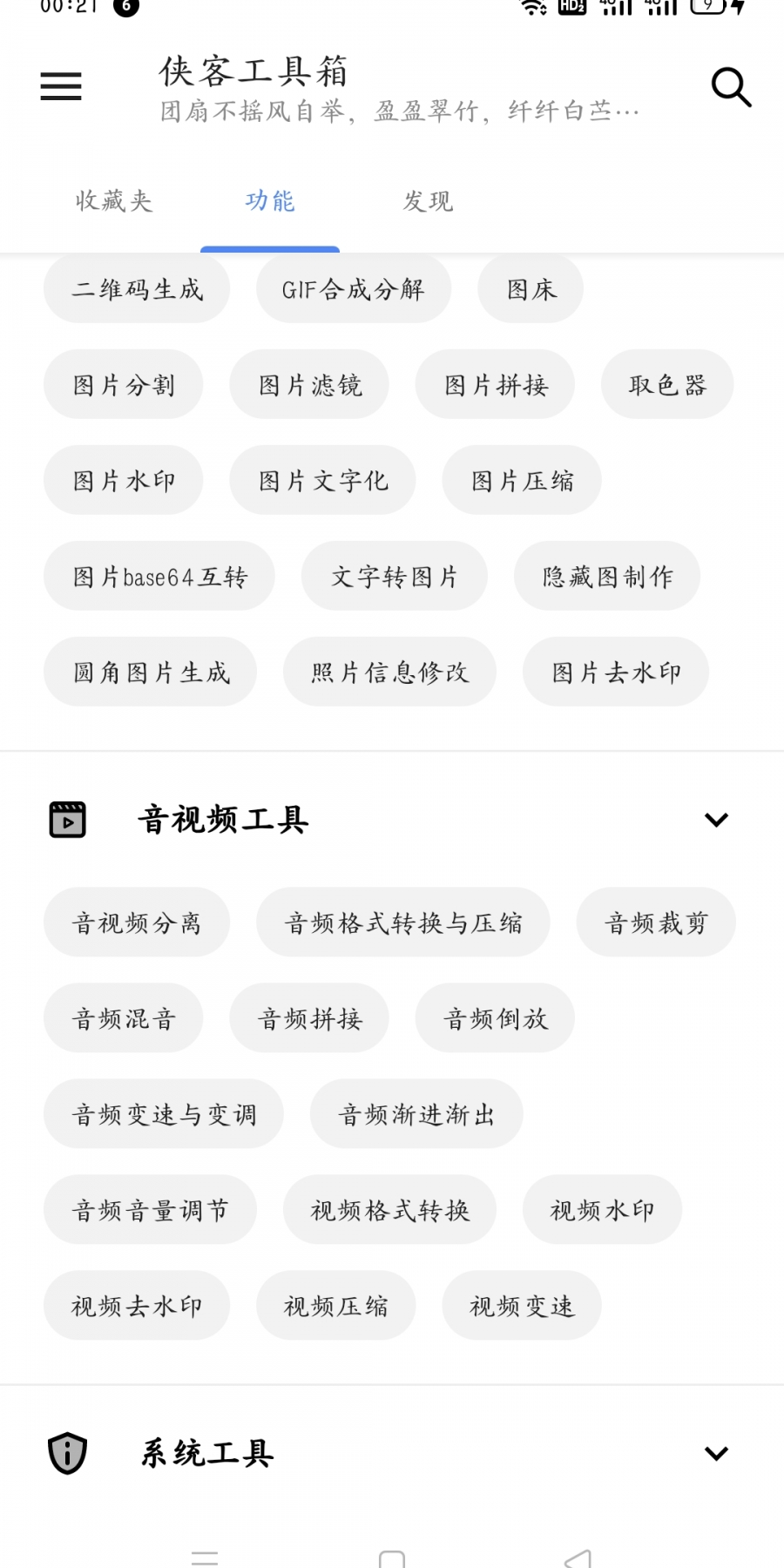Open the 取色器 tool
Viewport: 784px width, 1568px height.
667,385
